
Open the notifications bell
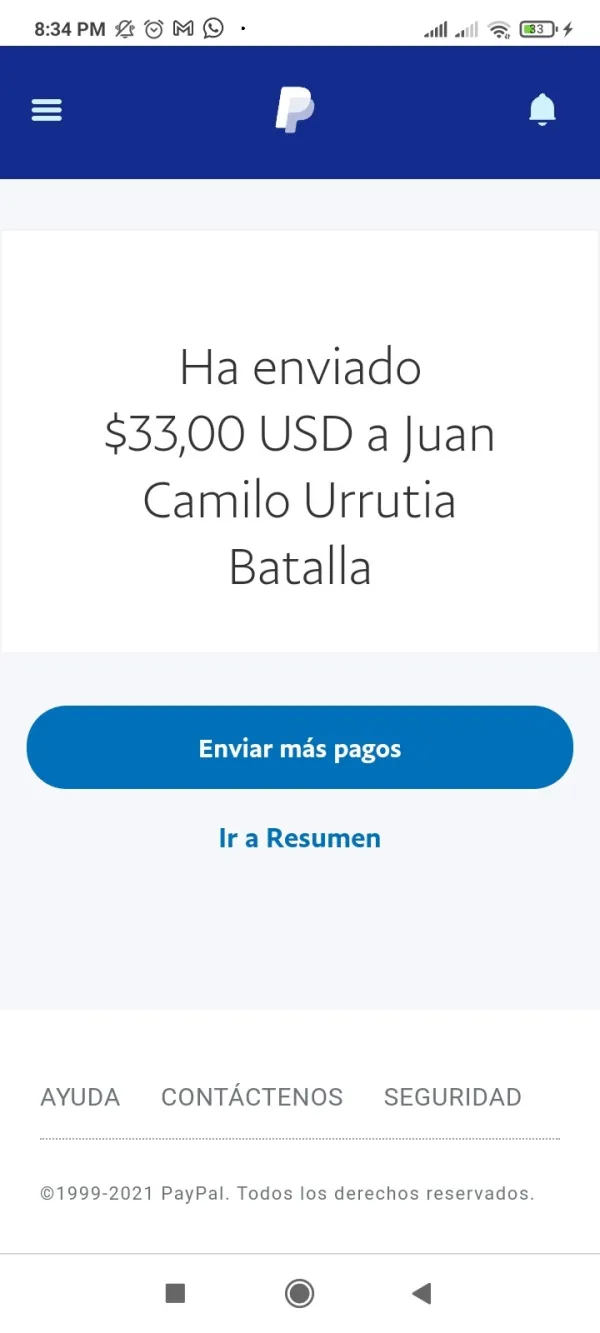coord(542,110)
